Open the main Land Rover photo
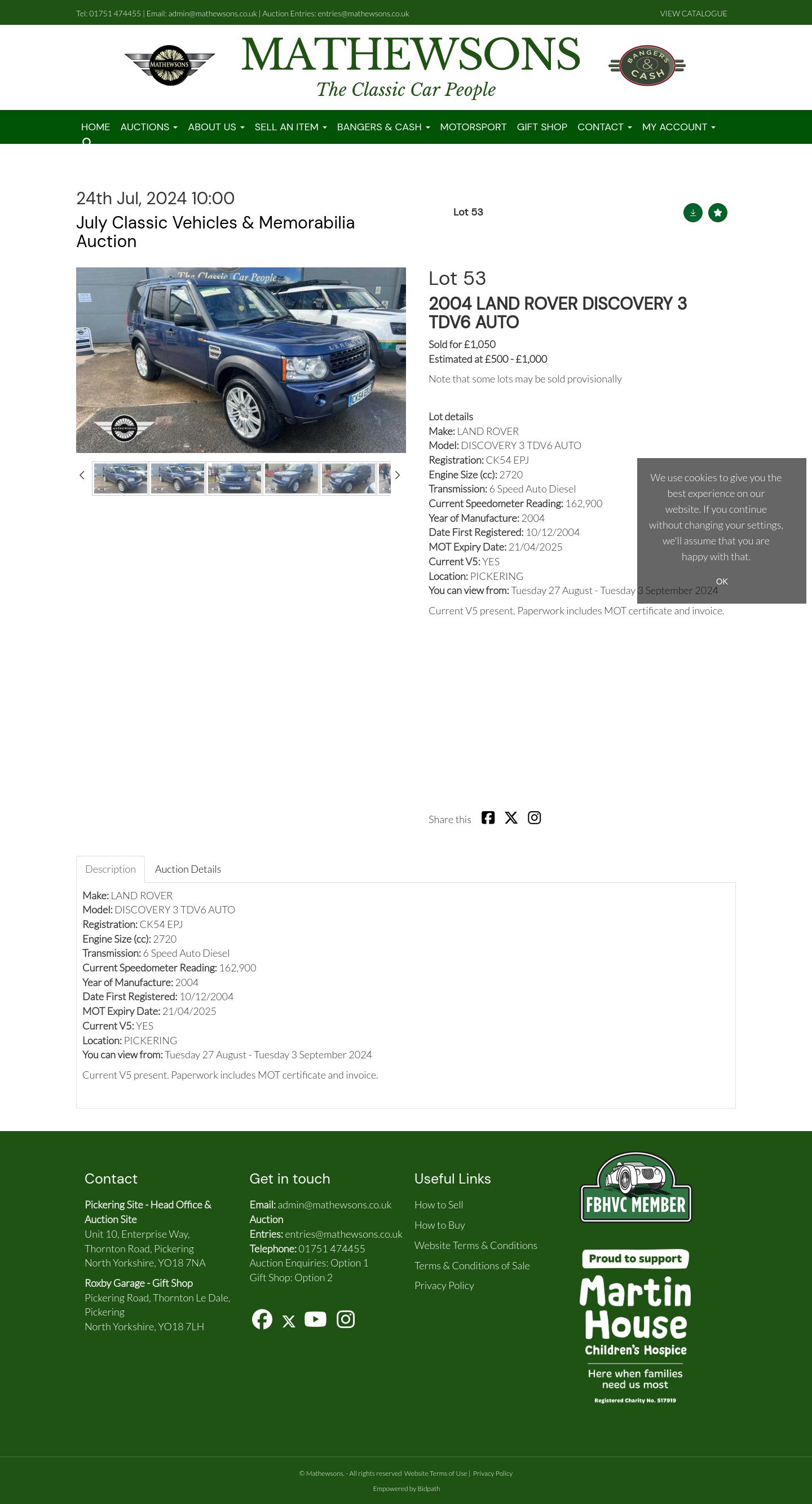 click(241, 360)
